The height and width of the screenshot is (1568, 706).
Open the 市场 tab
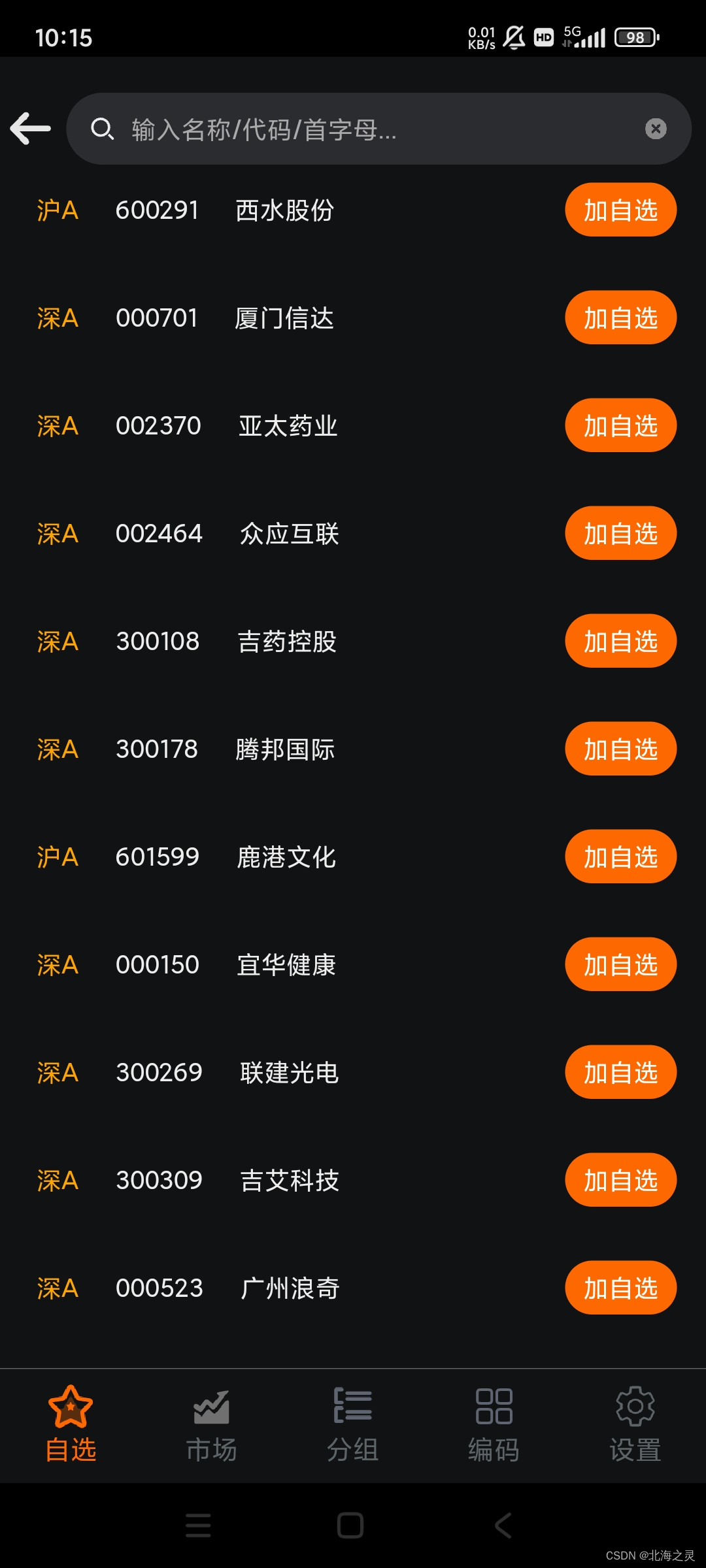pos(212,1424)
